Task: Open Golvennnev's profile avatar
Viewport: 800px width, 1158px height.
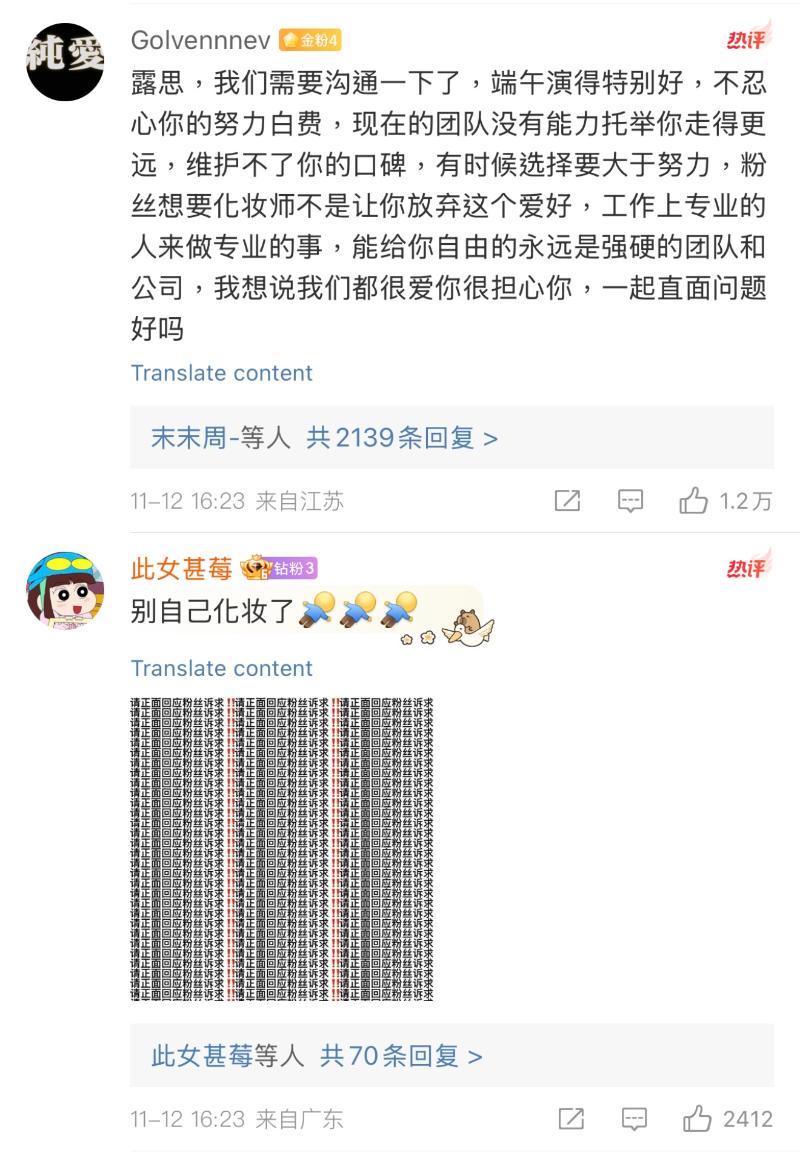Action: tap(65, 60)
